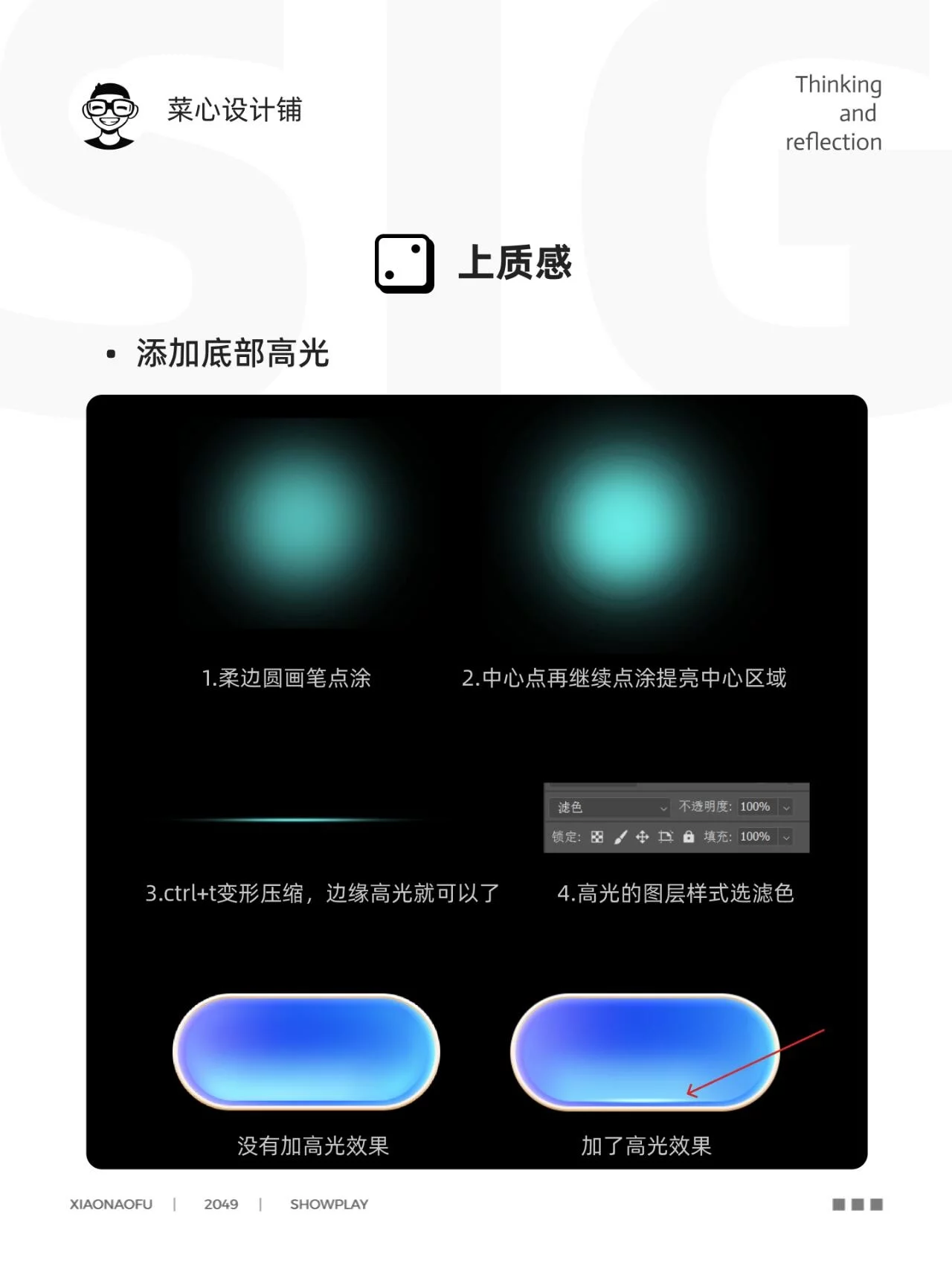Click the dice icon beside 上质感
The width and height of the screenshot is (952, 1269).
coord(404,264)
